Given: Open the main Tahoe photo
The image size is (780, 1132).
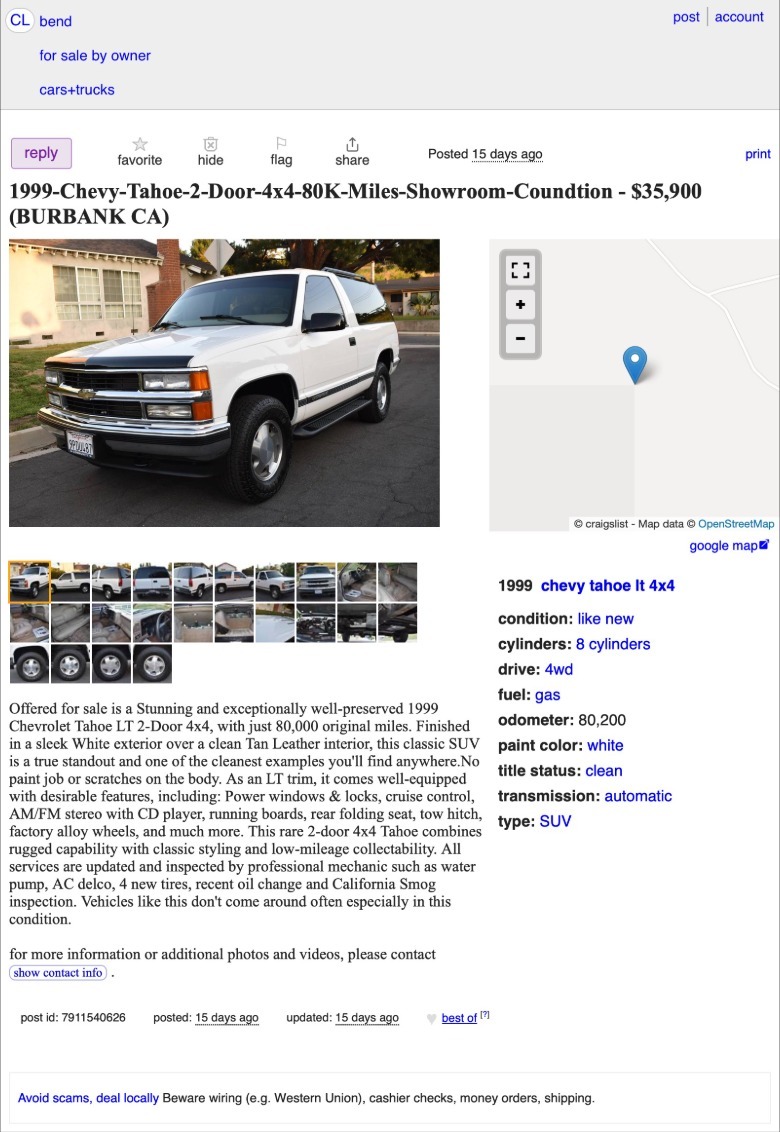Looking at the screenshot, I should 224,382.
